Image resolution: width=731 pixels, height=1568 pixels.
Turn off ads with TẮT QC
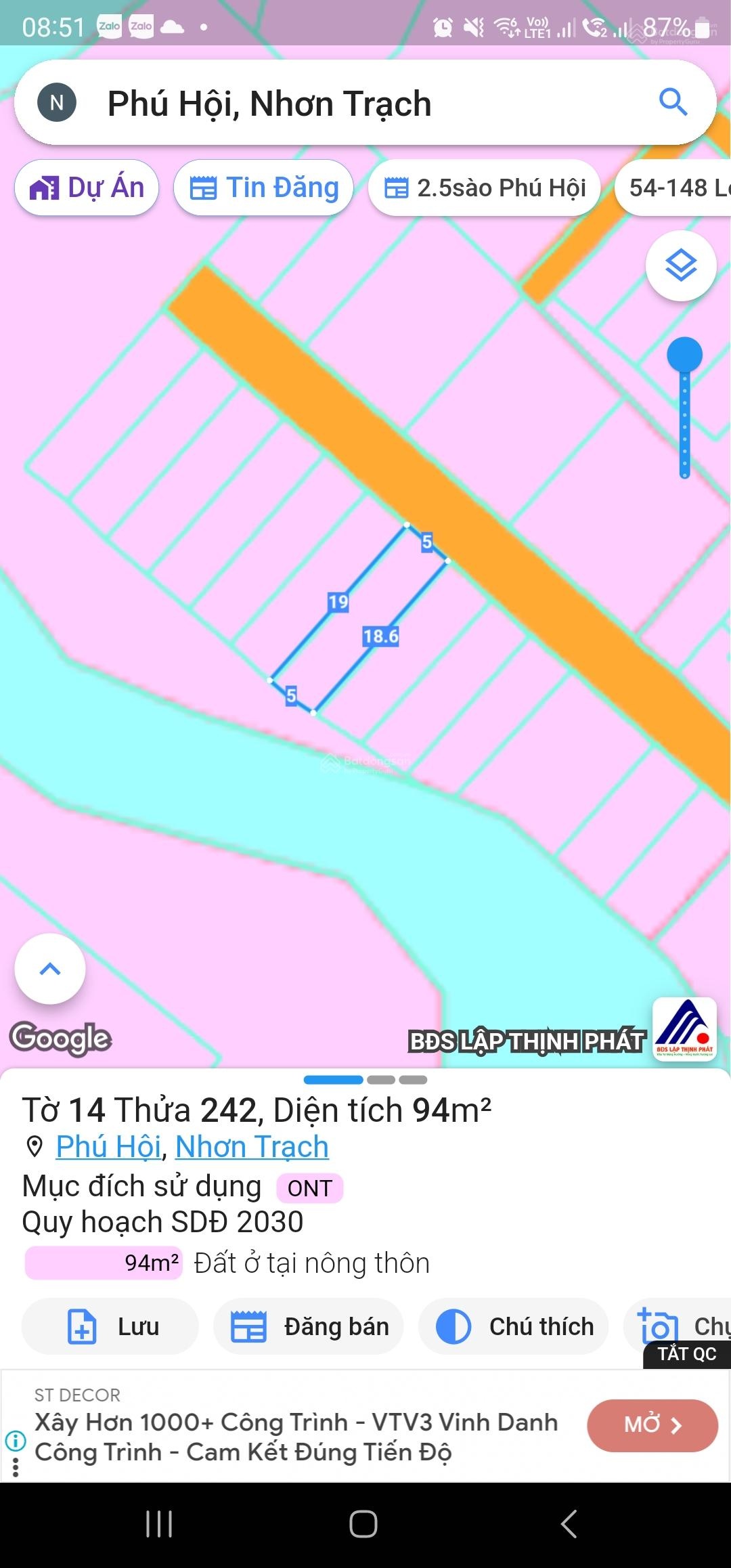coord(686,1354)
